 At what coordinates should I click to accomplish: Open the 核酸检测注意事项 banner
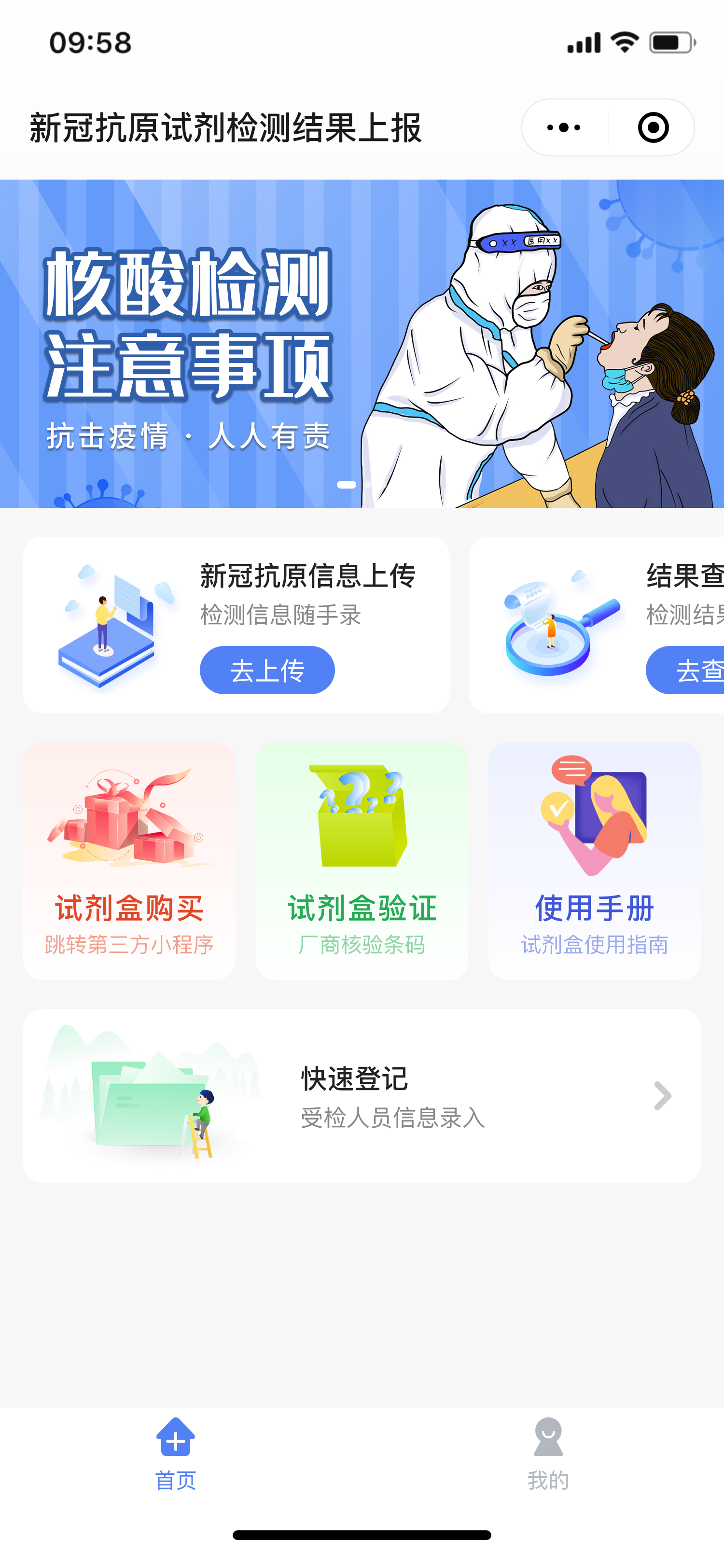362,343
